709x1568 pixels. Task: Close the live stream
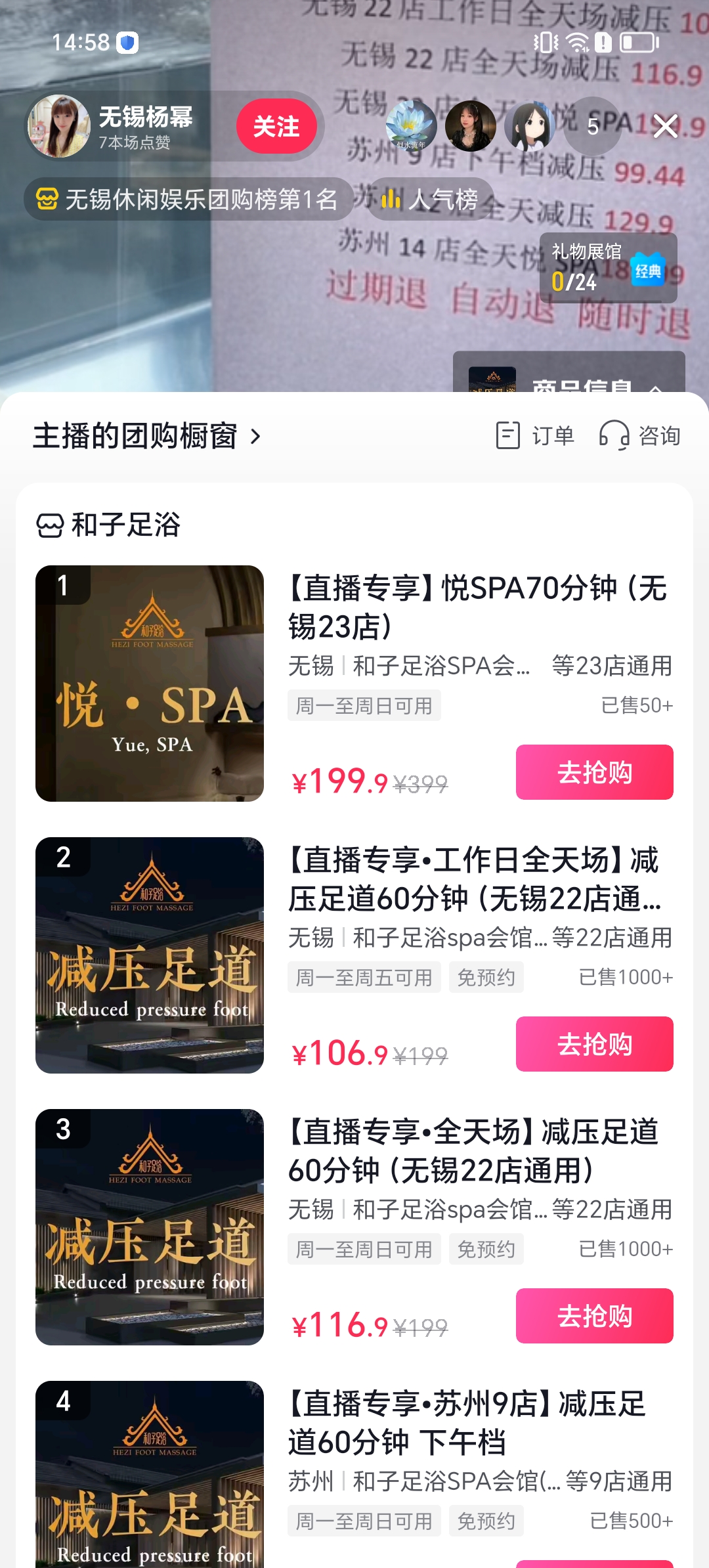click(665, 126)
